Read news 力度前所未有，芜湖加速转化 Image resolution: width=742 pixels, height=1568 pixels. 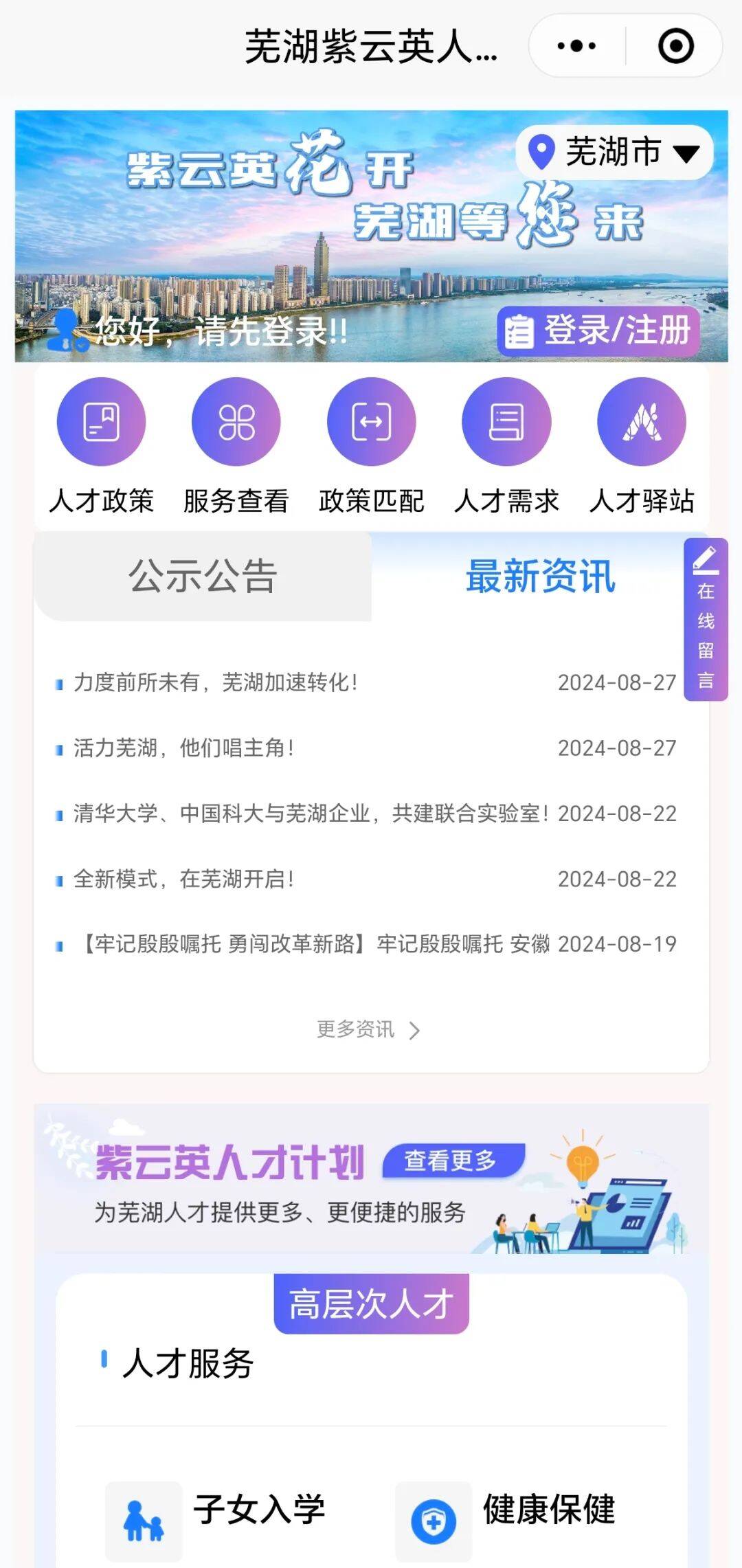pos(216,682)
